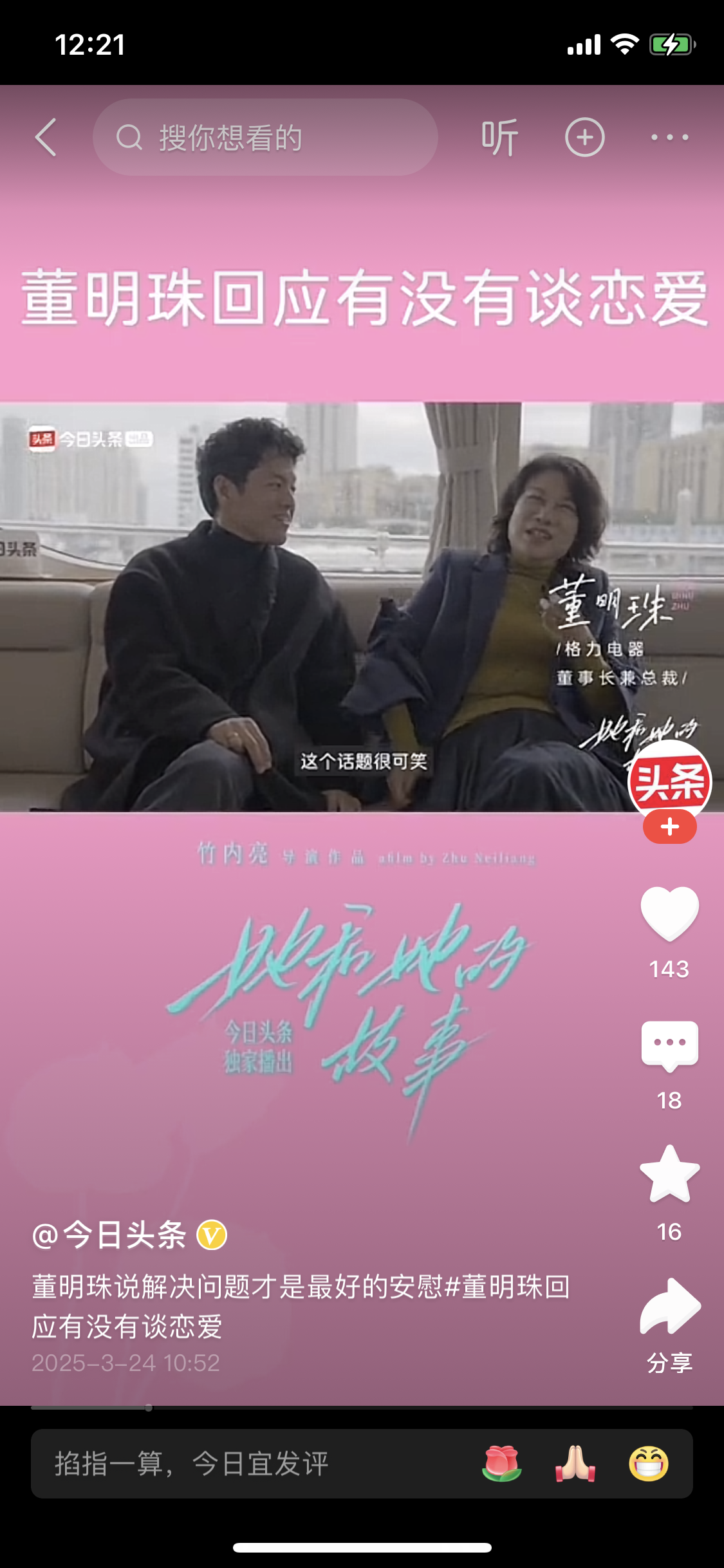The height and width of the screenshot is (1568, 724).
Task: Open the three-dot overflow menu
Action: pyautogui.click(x=669, y=137)
